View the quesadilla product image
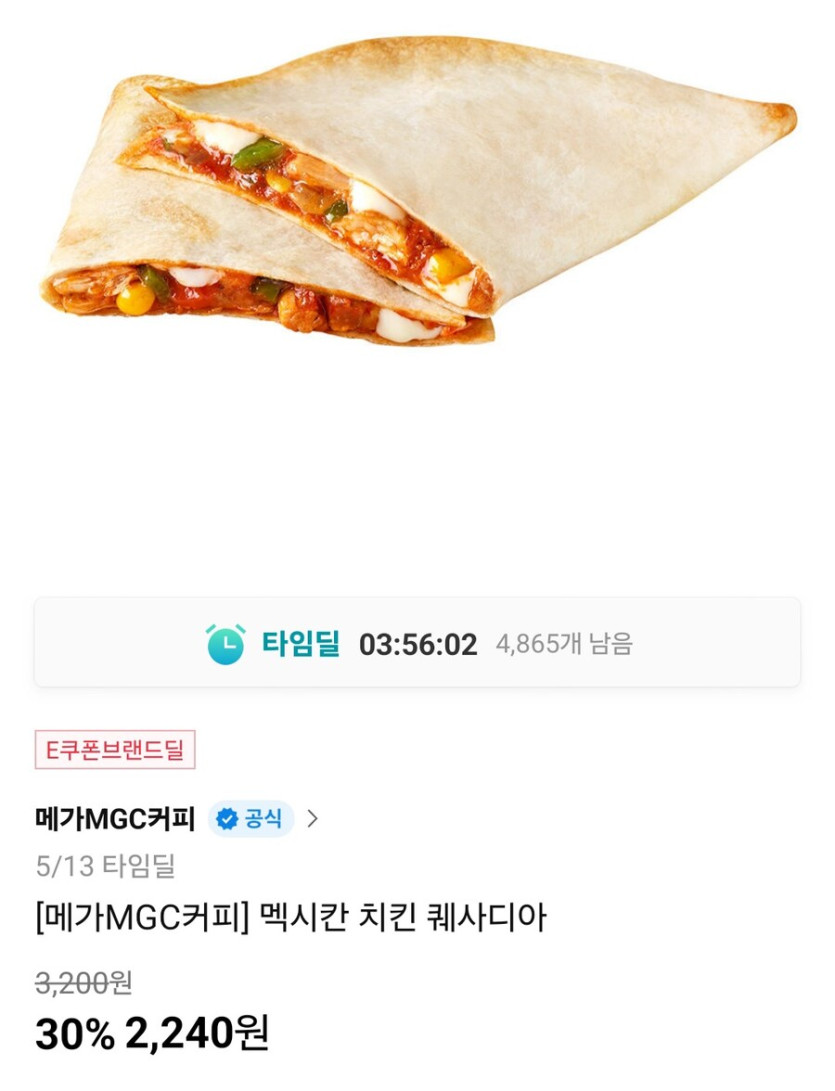The height and width of the screenshot is (1091, 835). point(418,200)
